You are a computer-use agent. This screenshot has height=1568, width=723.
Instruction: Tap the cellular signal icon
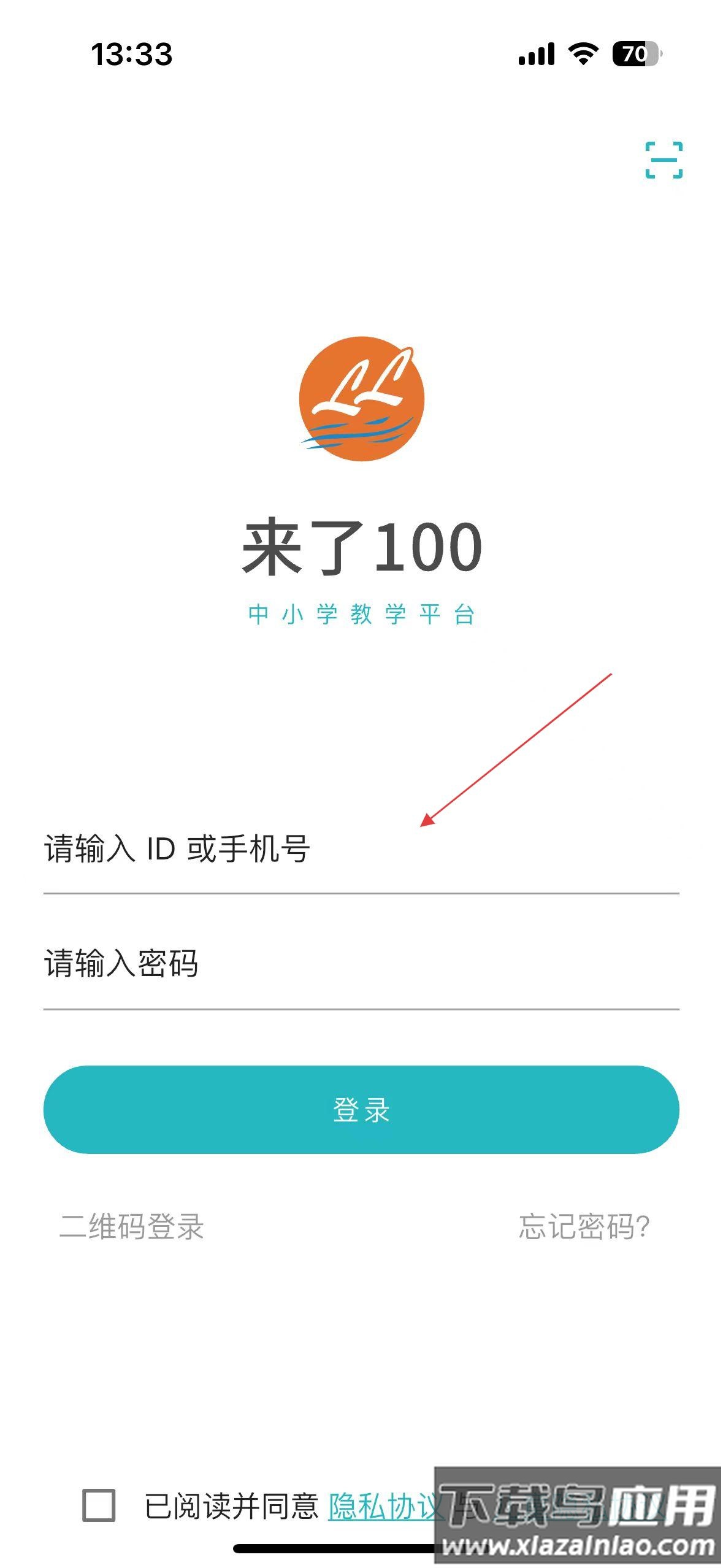(x=536, y=54)
